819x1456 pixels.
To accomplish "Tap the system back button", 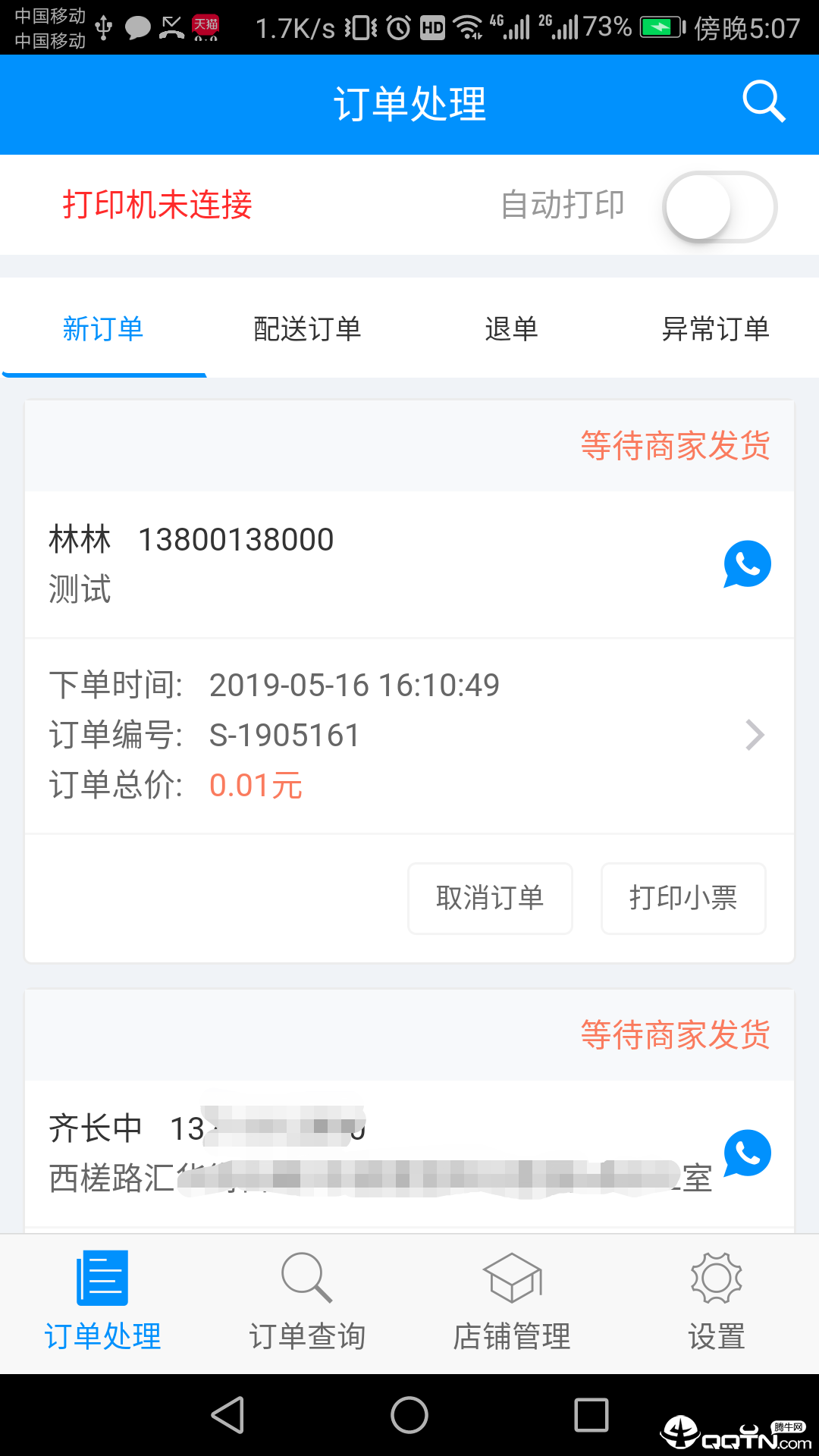I will pos(227,1415).
